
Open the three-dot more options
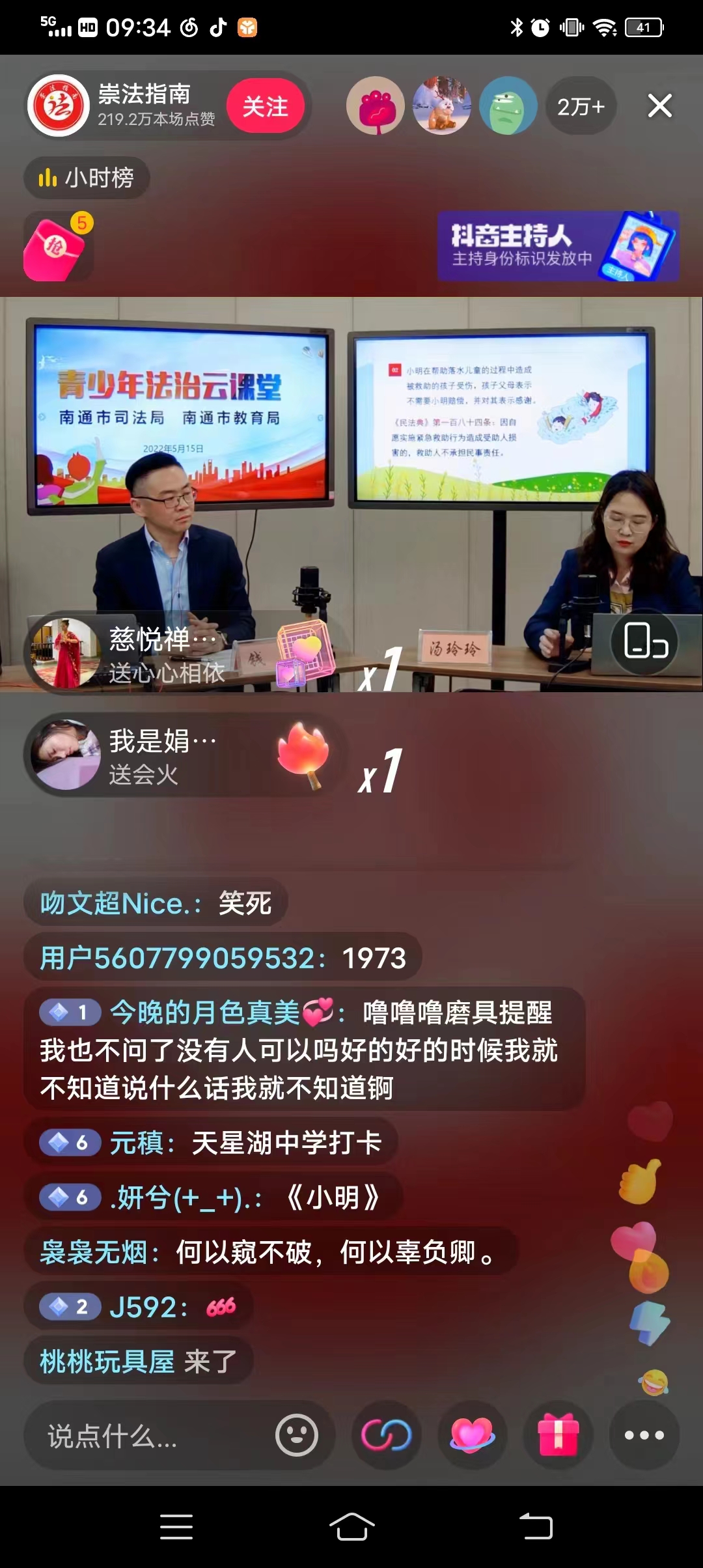click(644, 1435)
